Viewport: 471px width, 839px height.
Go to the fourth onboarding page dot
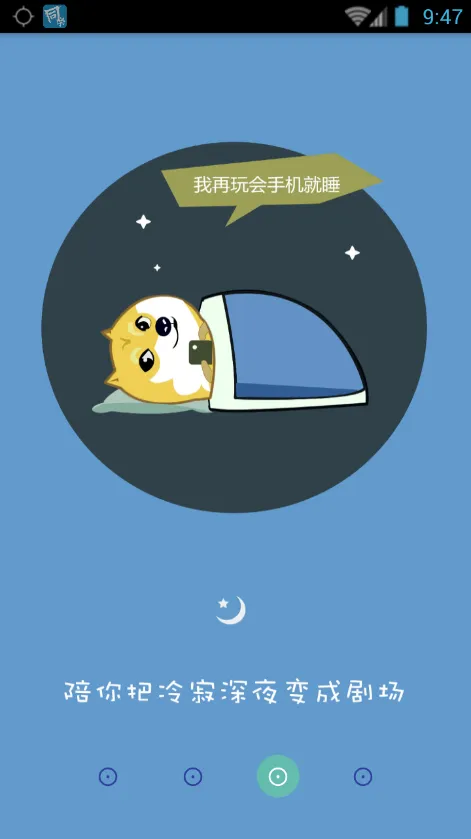pyautogui.click(x=363, y=776)
